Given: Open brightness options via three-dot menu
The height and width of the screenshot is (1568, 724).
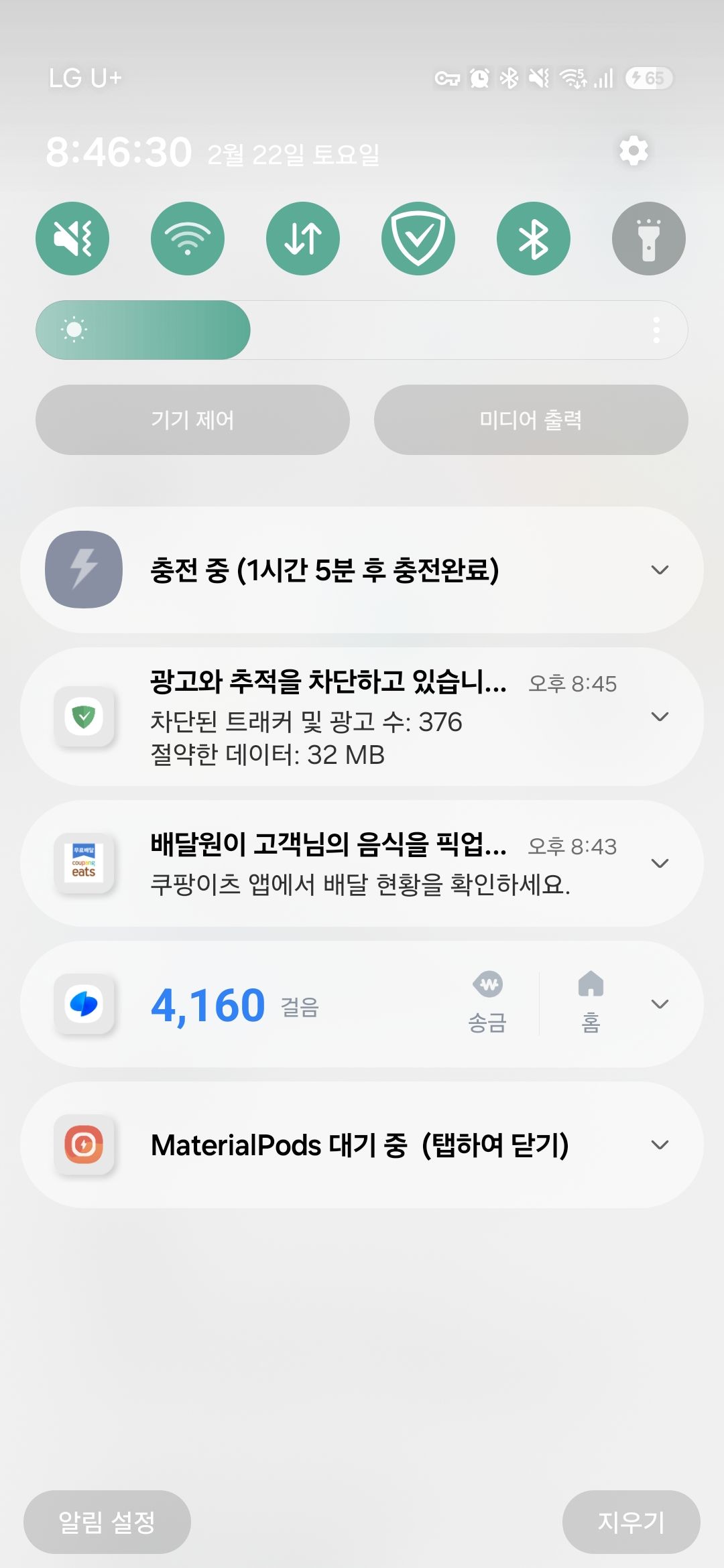Looking at the screenshot, I should tap(657, 330).
